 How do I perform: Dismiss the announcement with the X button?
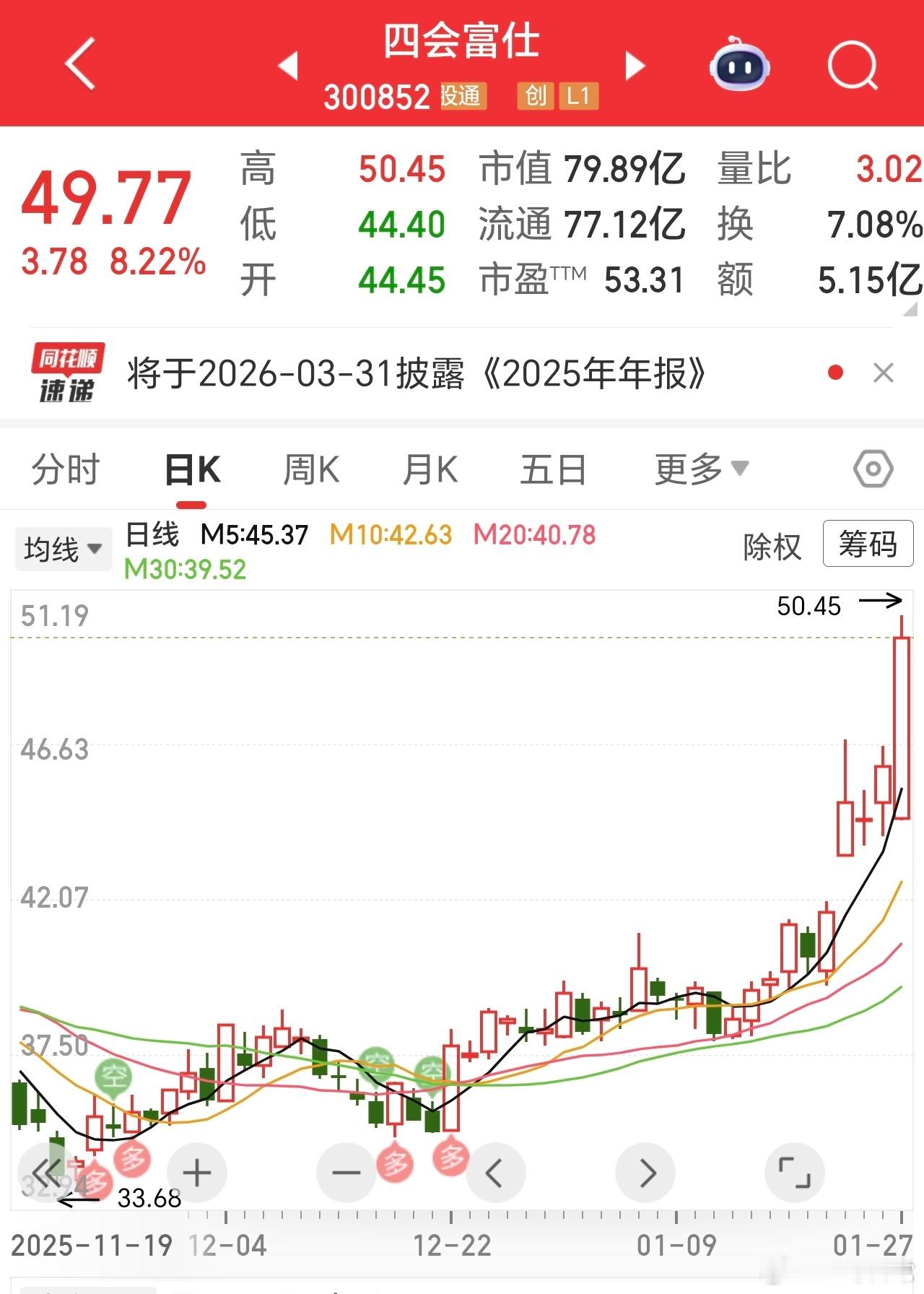pos(882,373)
